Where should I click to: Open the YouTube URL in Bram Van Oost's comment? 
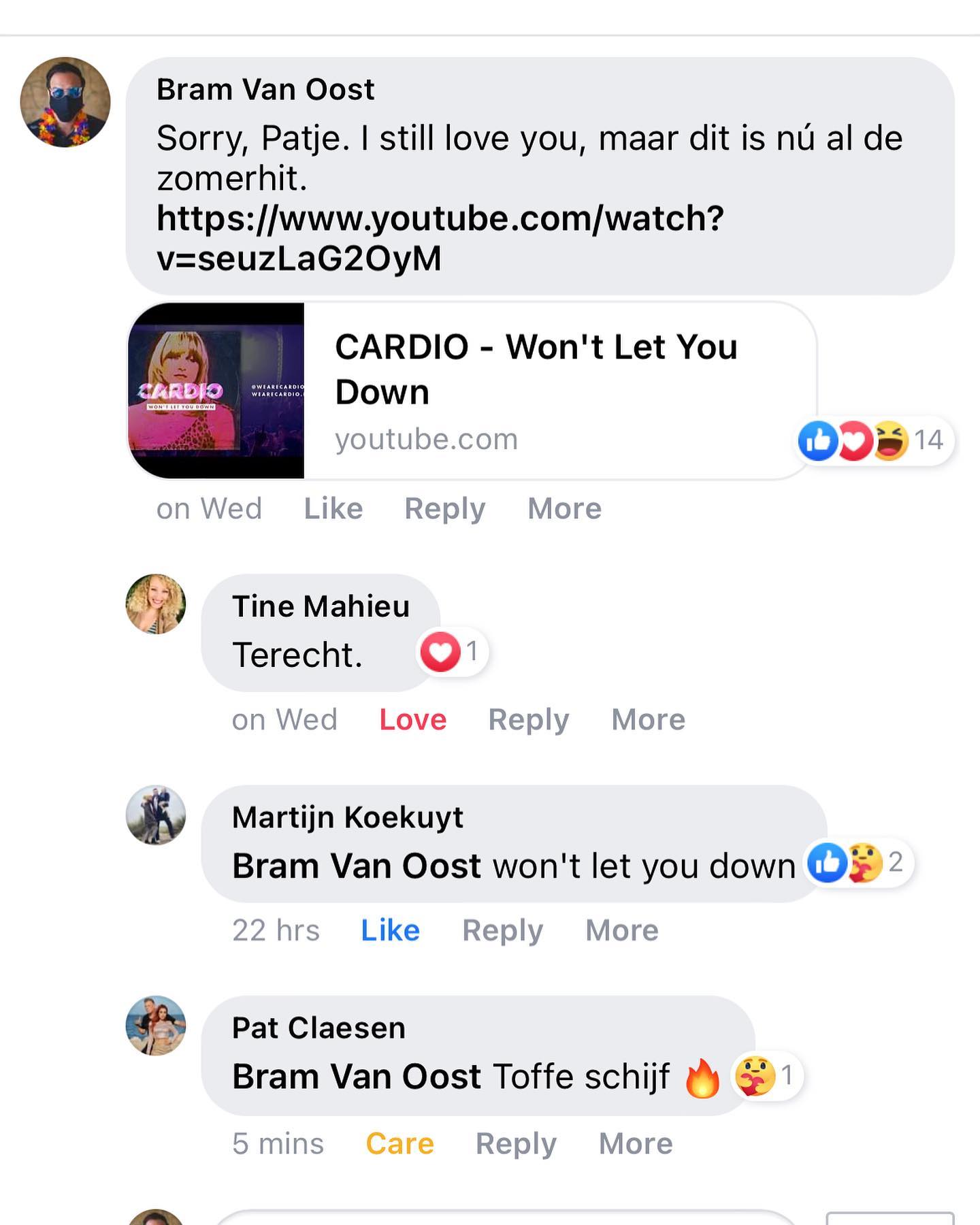(x=440, y=238)
